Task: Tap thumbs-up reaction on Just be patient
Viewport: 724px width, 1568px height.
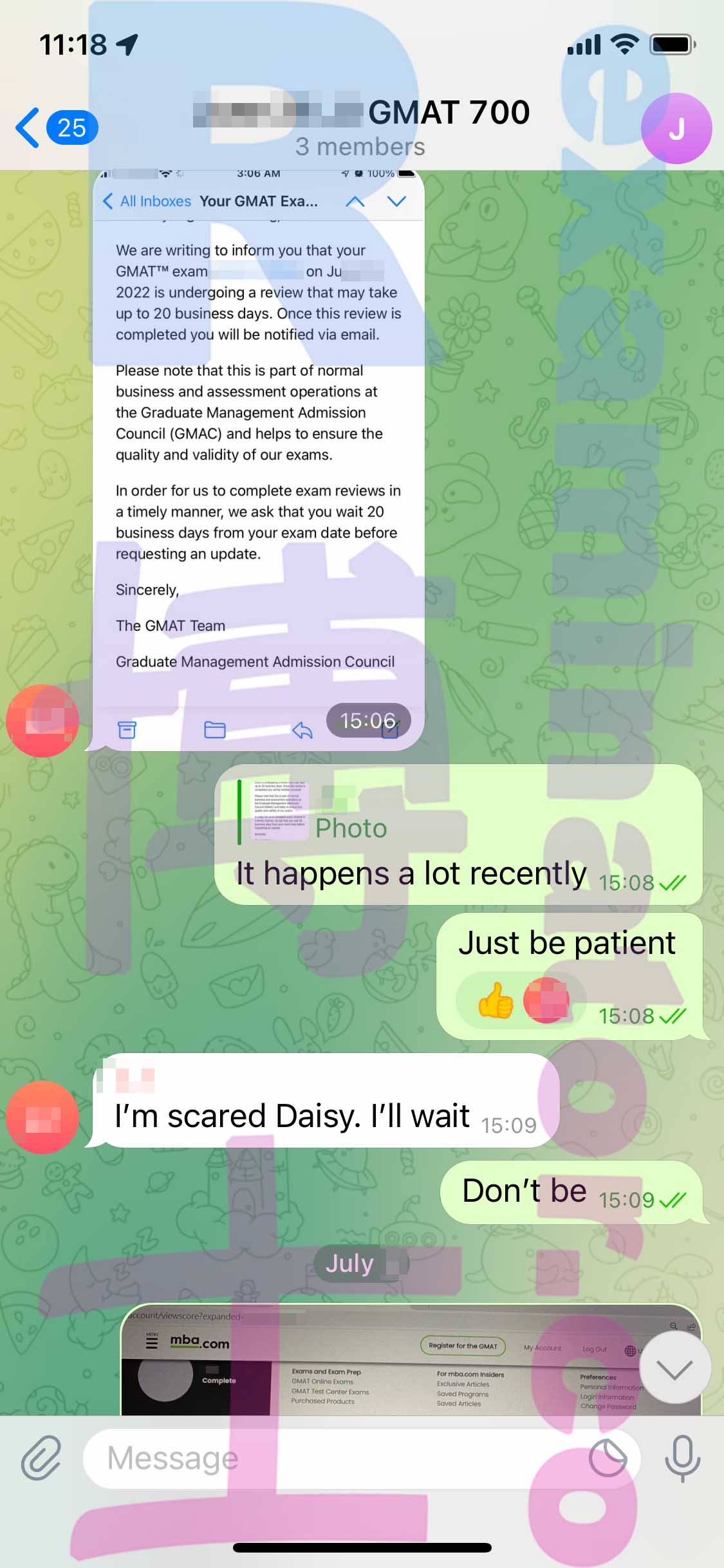Action: [x=496, y=1000]
